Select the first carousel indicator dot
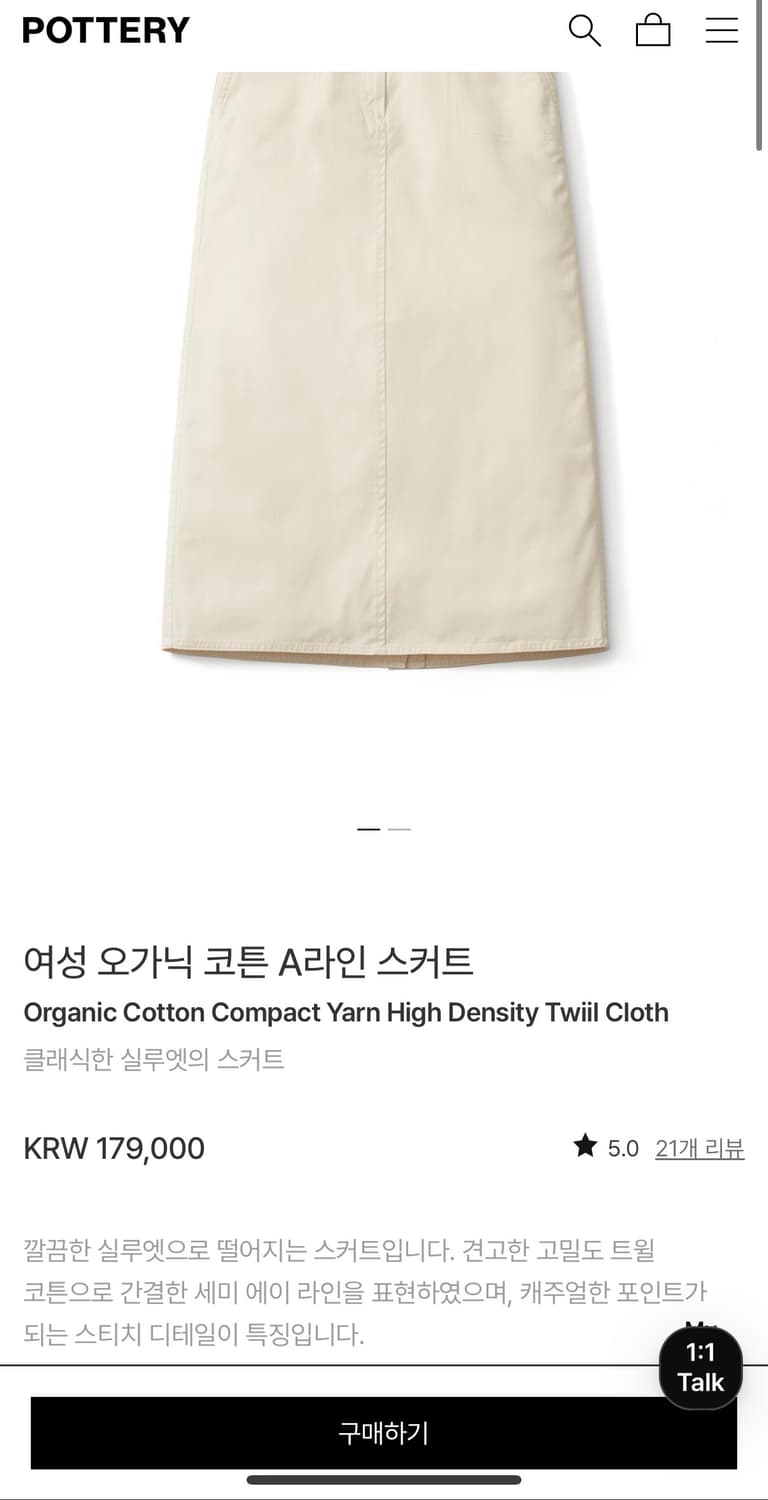The height and width of the screenshot is (1500, 768). (x=366, y=830)
